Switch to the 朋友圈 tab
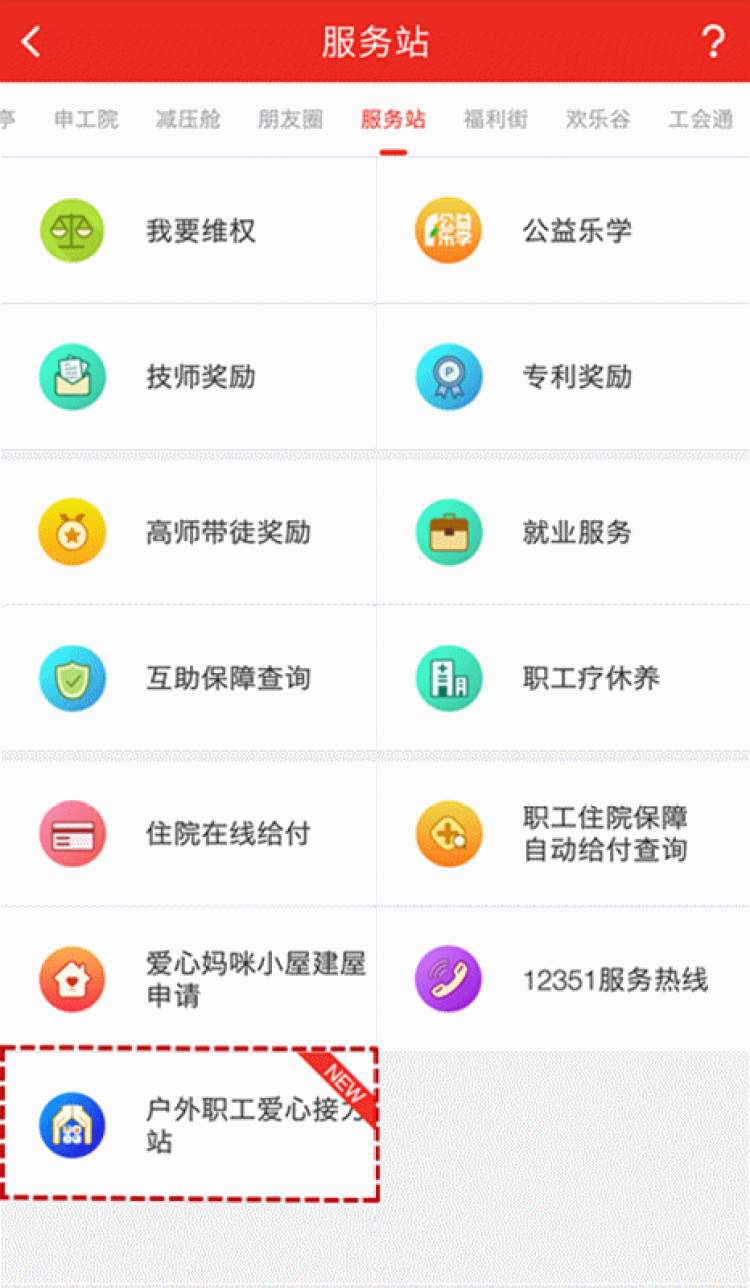Screen dimensions: 750x1288 pyautogui.click(x=291, y=120)
